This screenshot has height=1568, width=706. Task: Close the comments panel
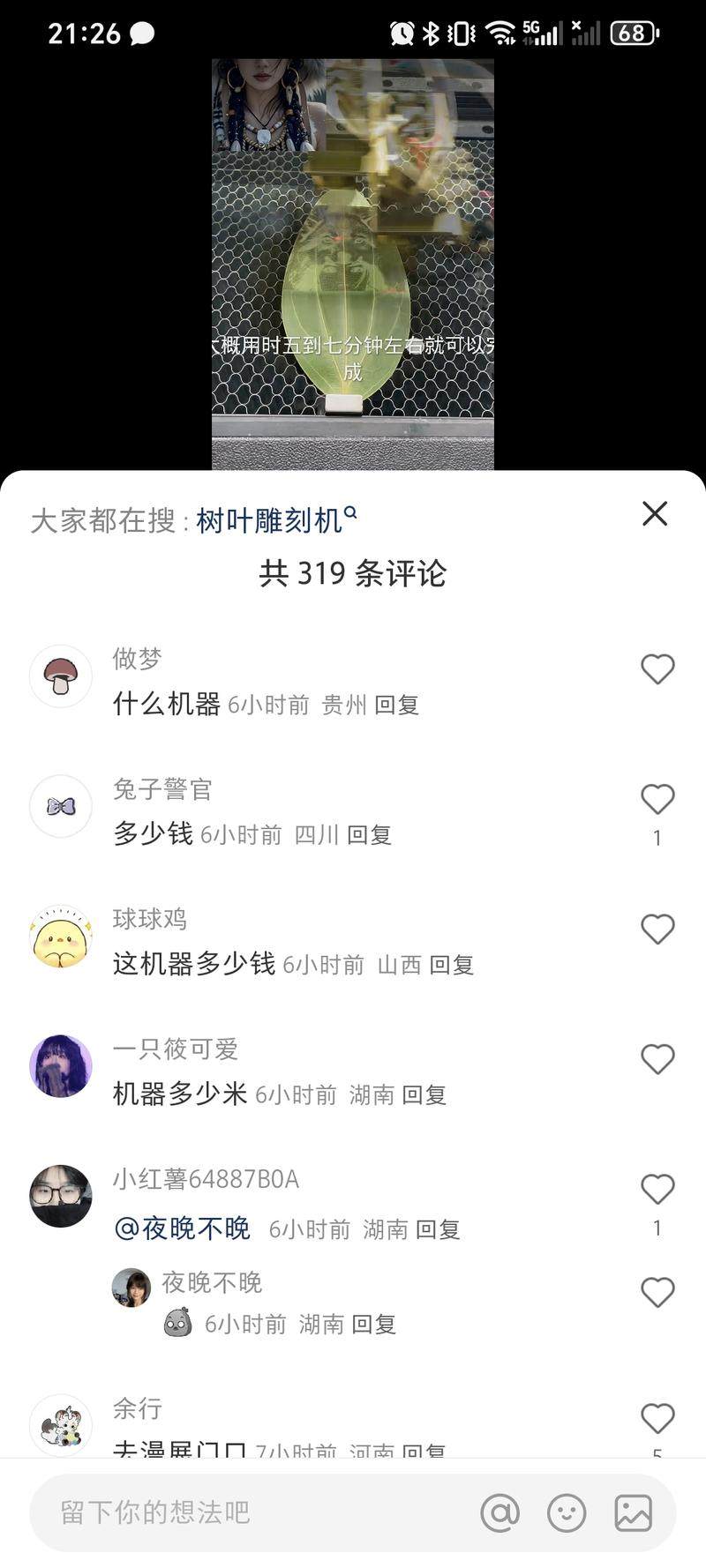click(655, 513)
